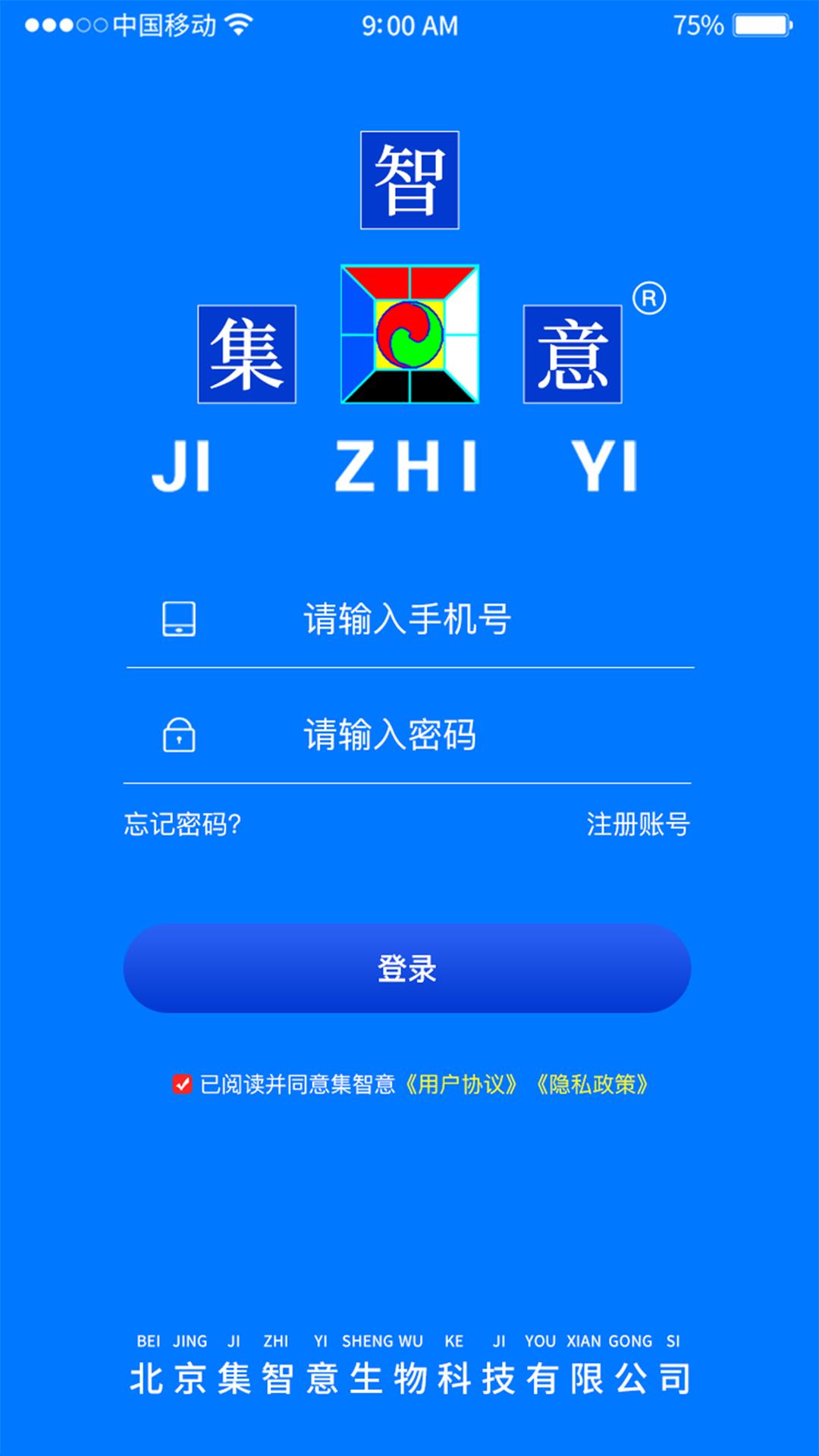Click the 集 character block left of the logo

[246, 351]
